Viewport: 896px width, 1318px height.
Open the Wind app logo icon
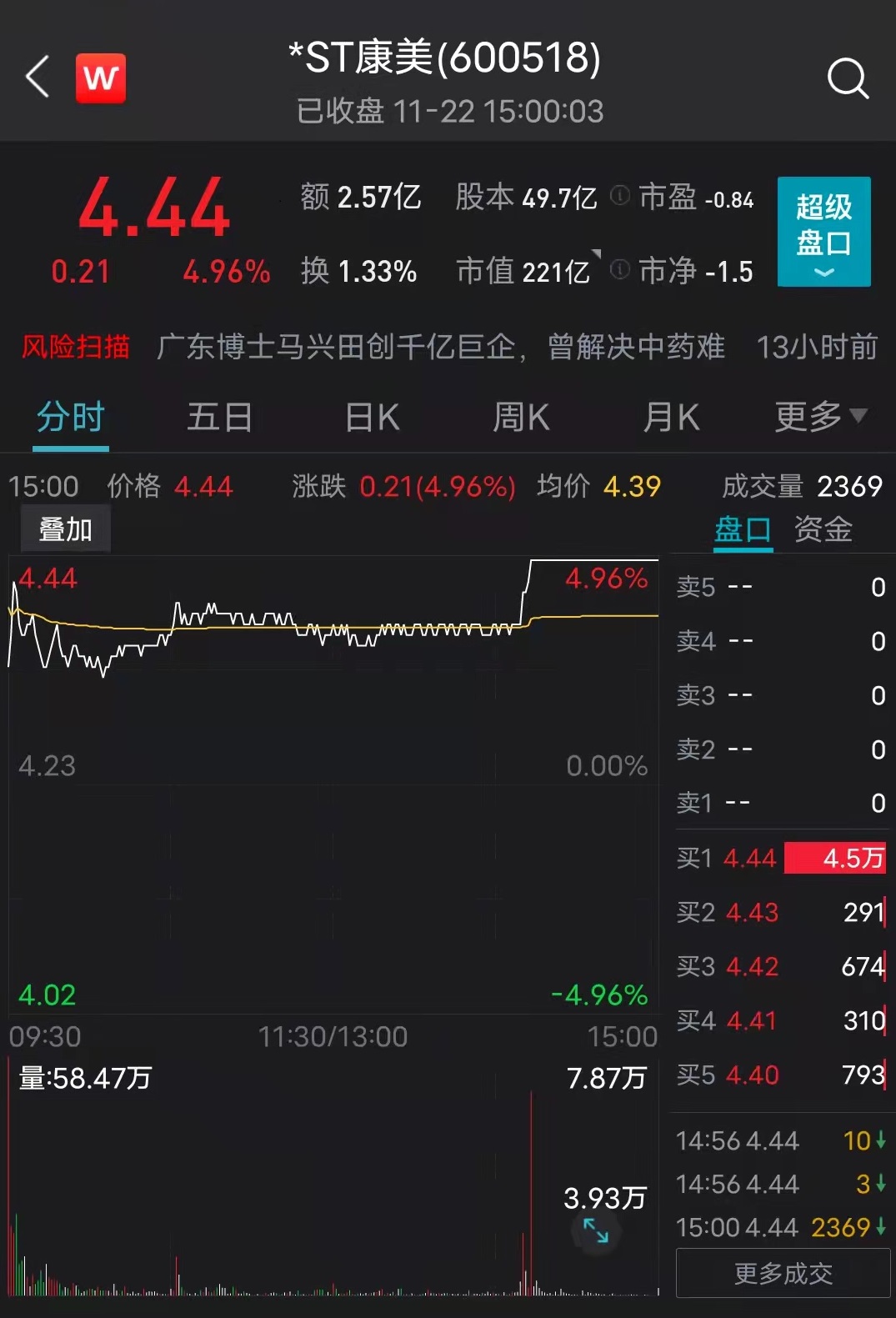[x=99, y=77]
